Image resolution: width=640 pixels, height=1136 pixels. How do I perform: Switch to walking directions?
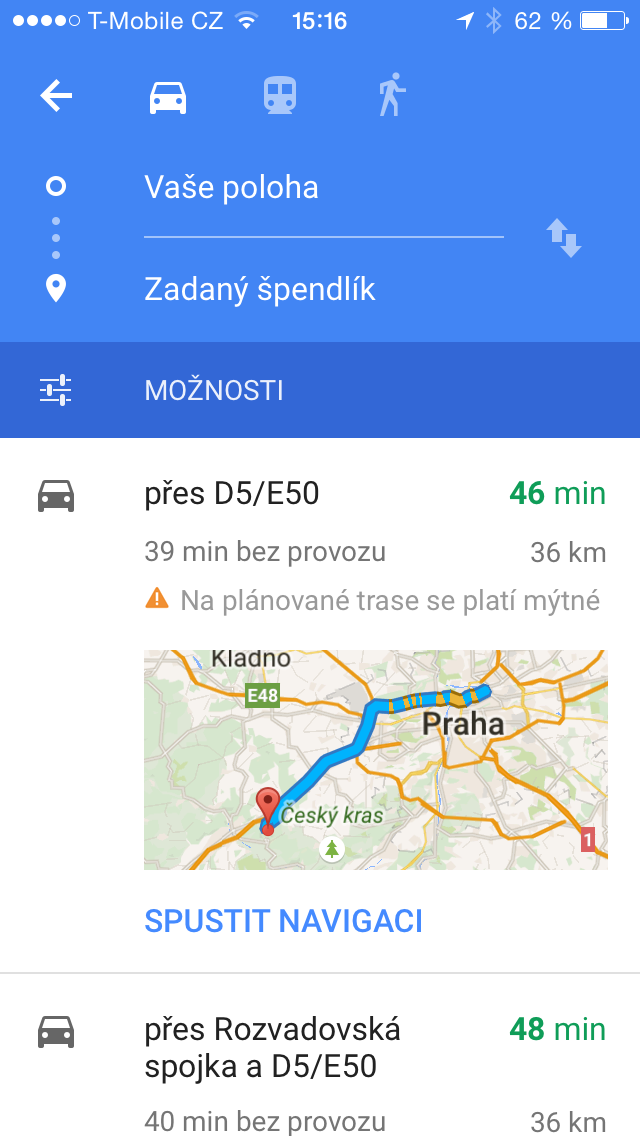(x=391, y=95)
